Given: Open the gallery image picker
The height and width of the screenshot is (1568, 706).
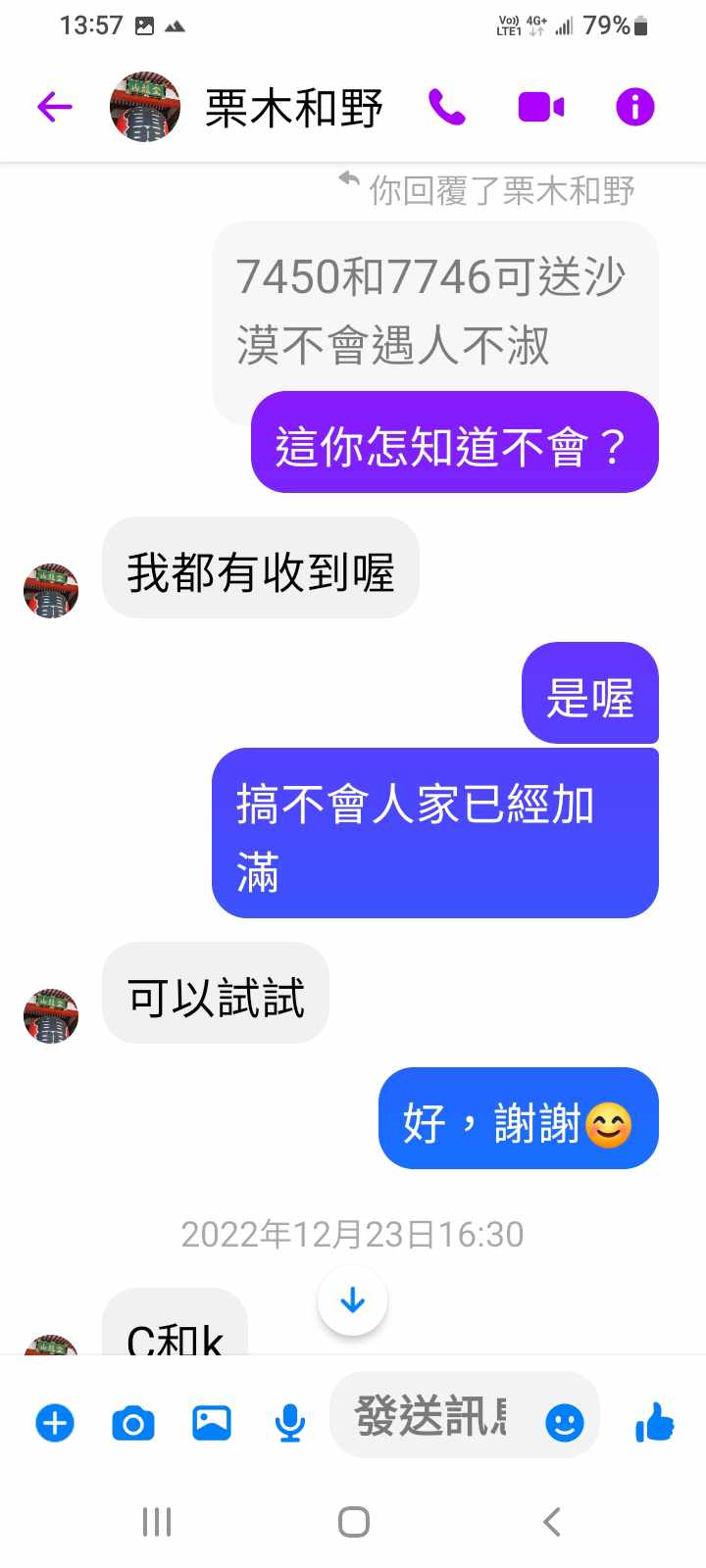Looking at the screenshot, I should [x=212, y=1422].
